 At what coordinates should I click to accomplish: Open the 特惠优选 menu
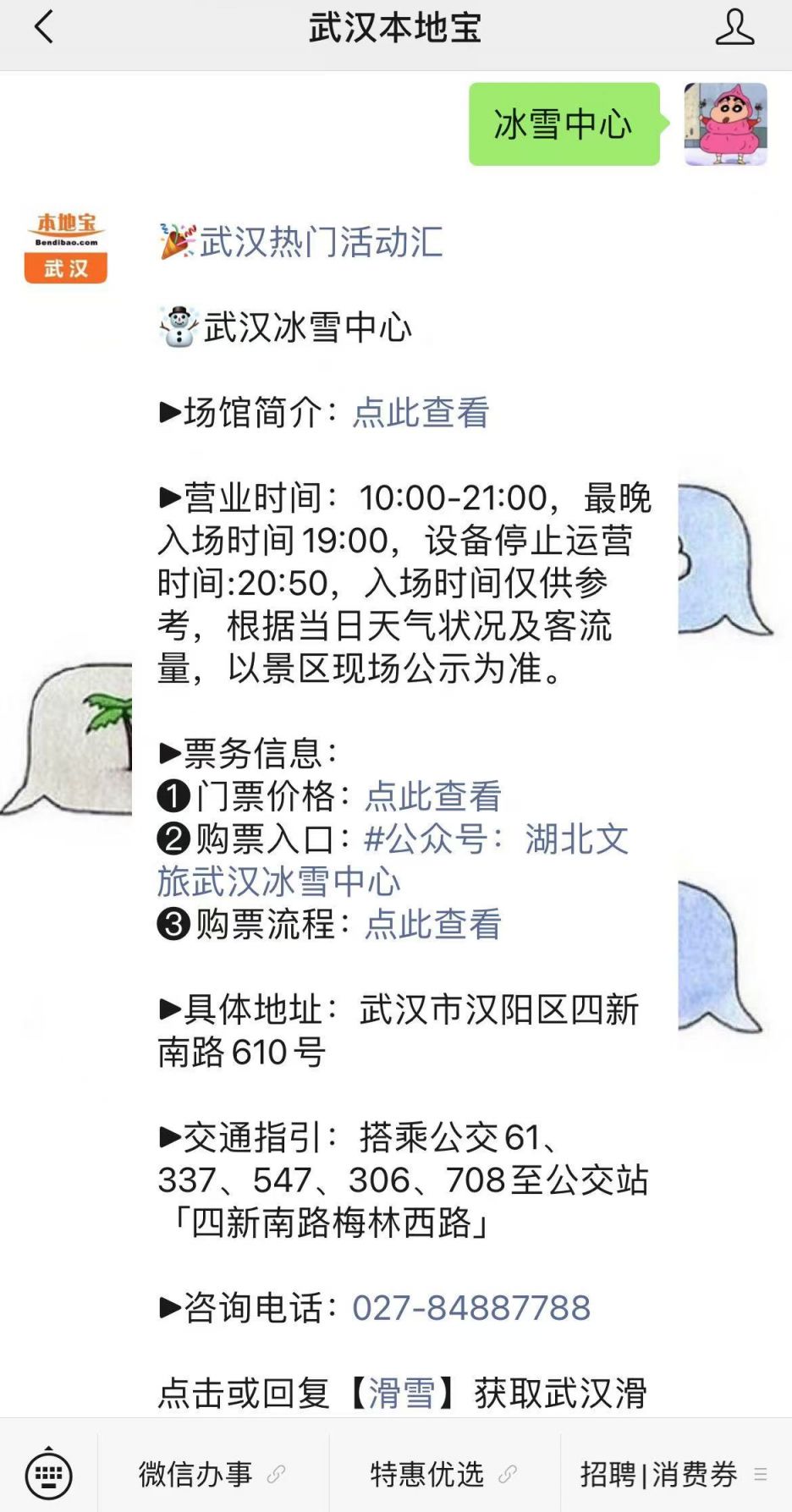[x=444, y=1474]
